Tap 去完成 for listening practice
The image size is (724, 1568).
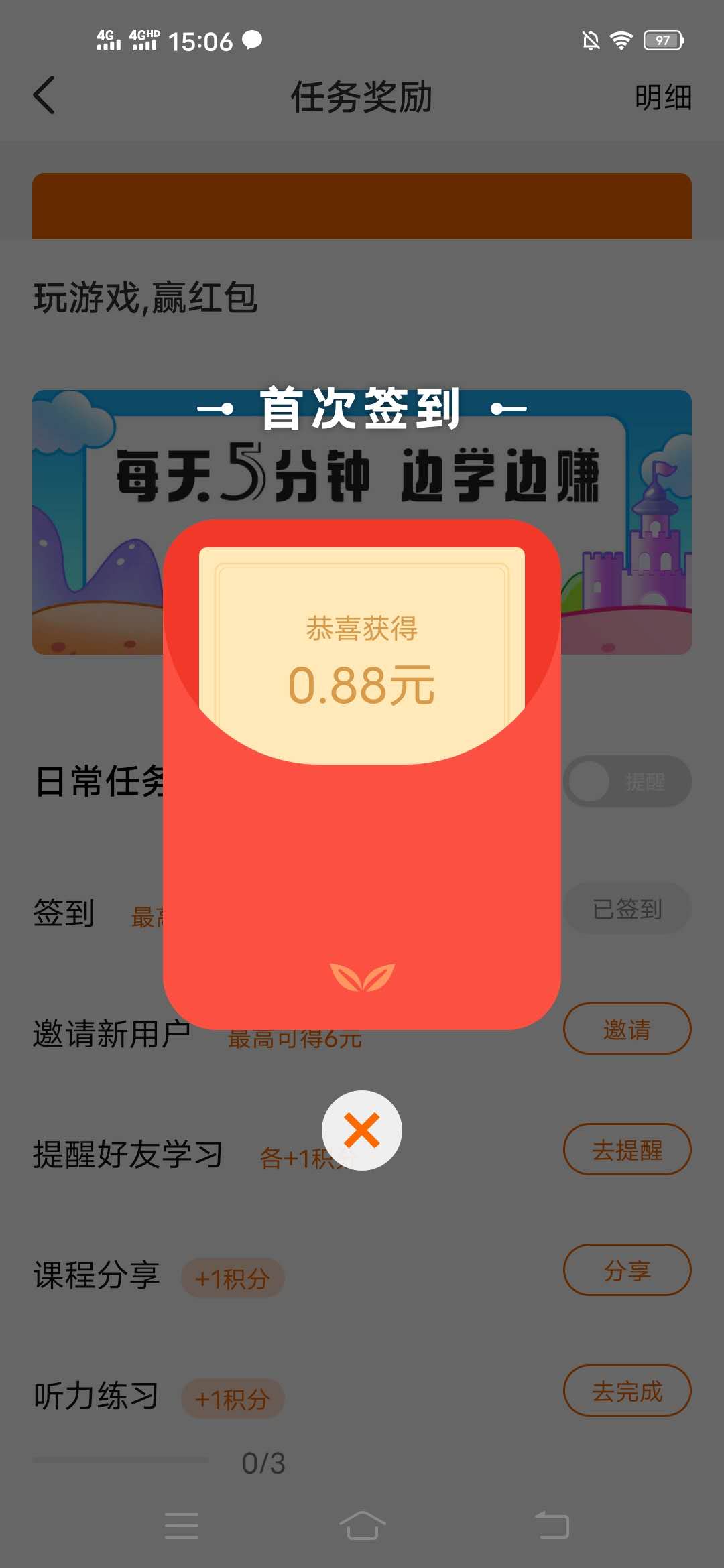pyautogui.click(x=627, y=1390)
